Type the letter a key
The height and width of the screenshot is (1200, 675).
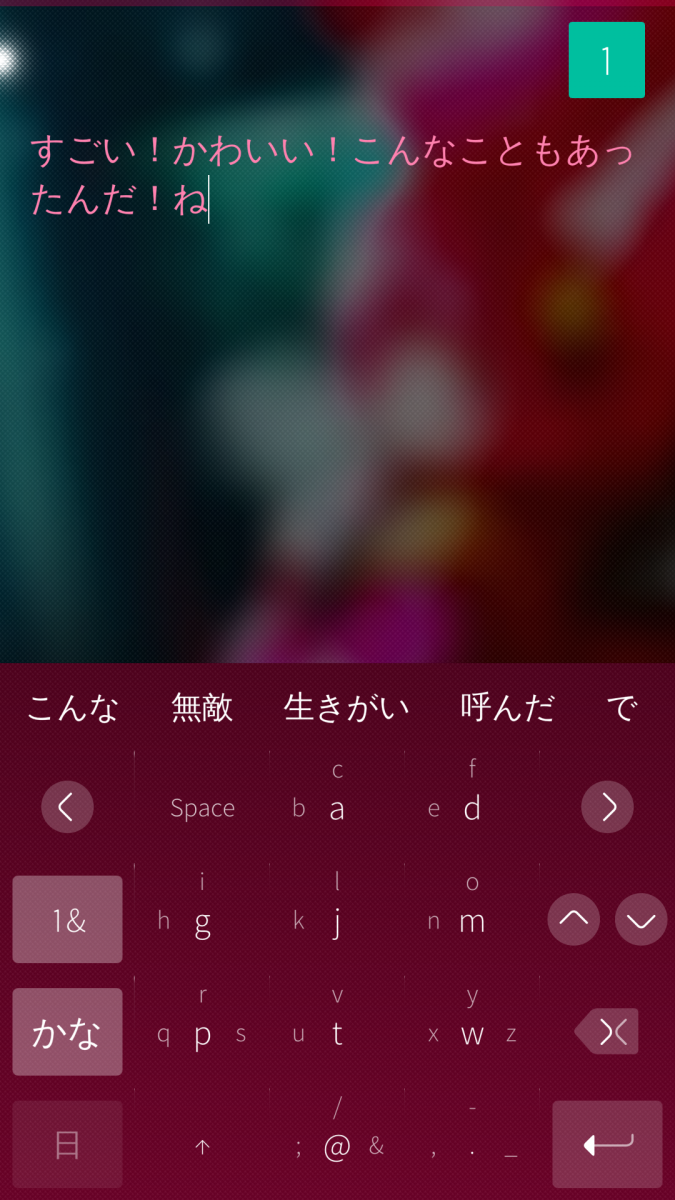tap(337, 808)
